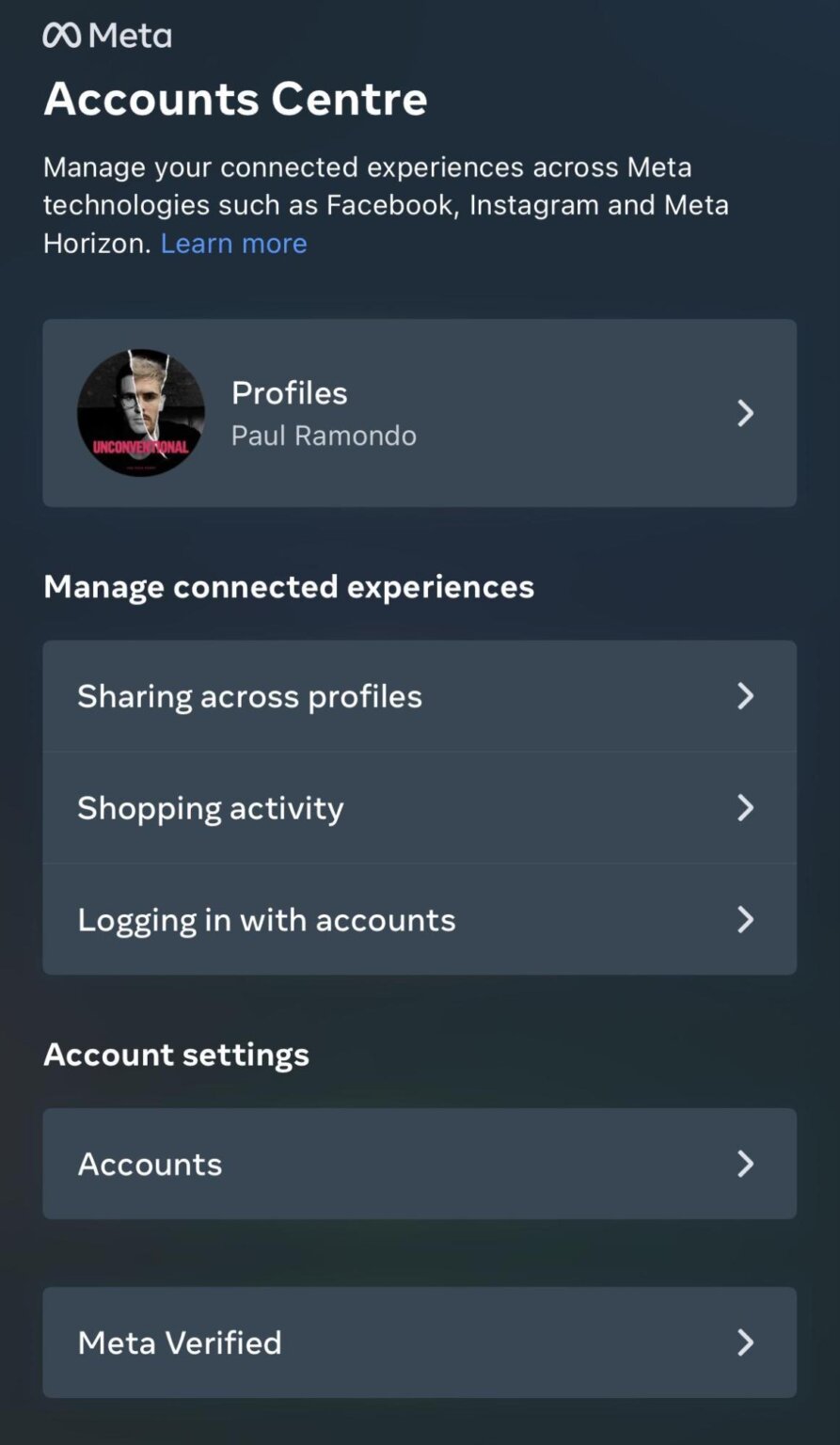Open Paul Ramondo's profile picture
This screenshot has width=840, height=1445.
[141, 412]
